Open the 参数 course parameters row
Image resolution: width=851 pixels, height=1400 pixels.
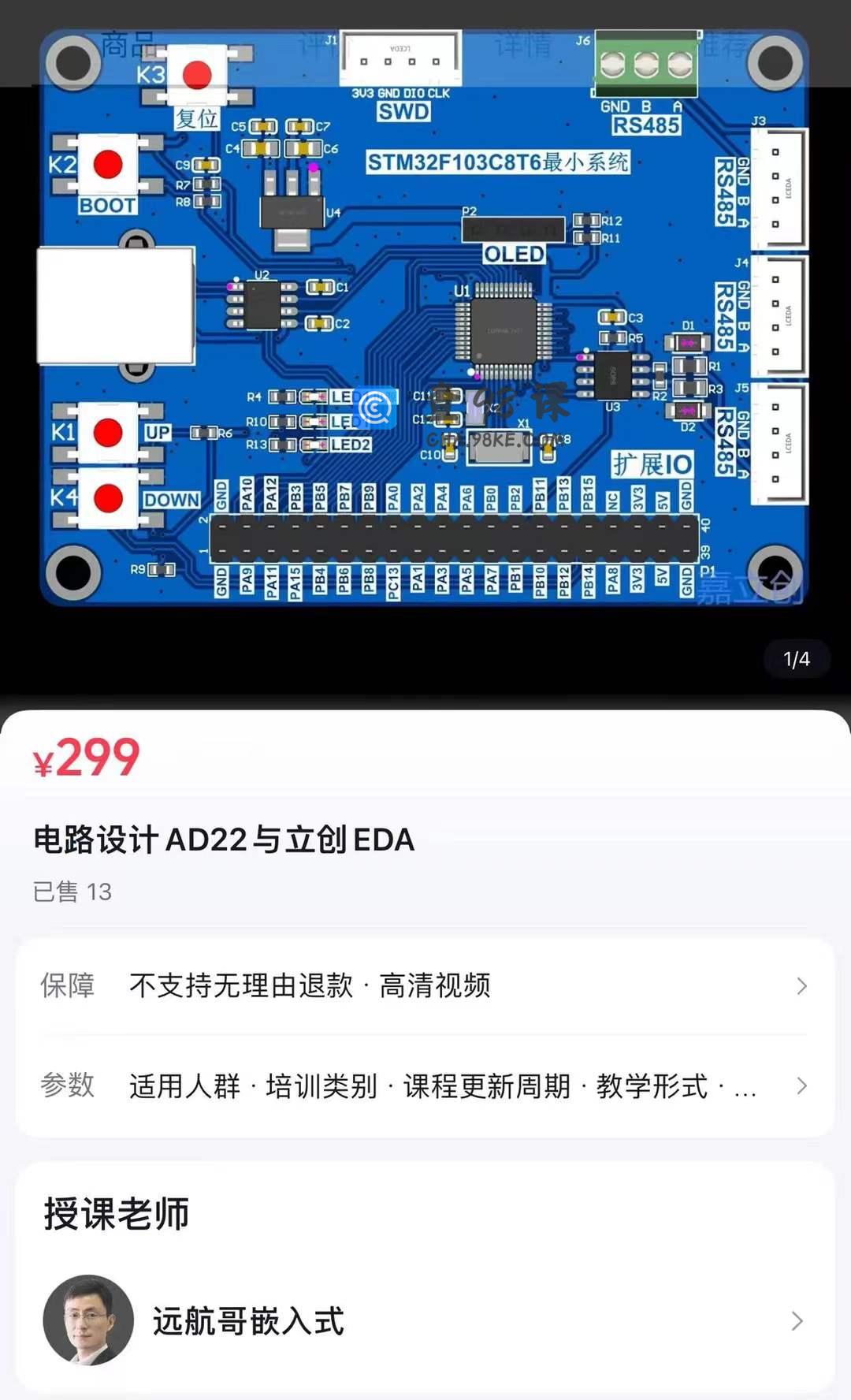[x=425, y=1086]
